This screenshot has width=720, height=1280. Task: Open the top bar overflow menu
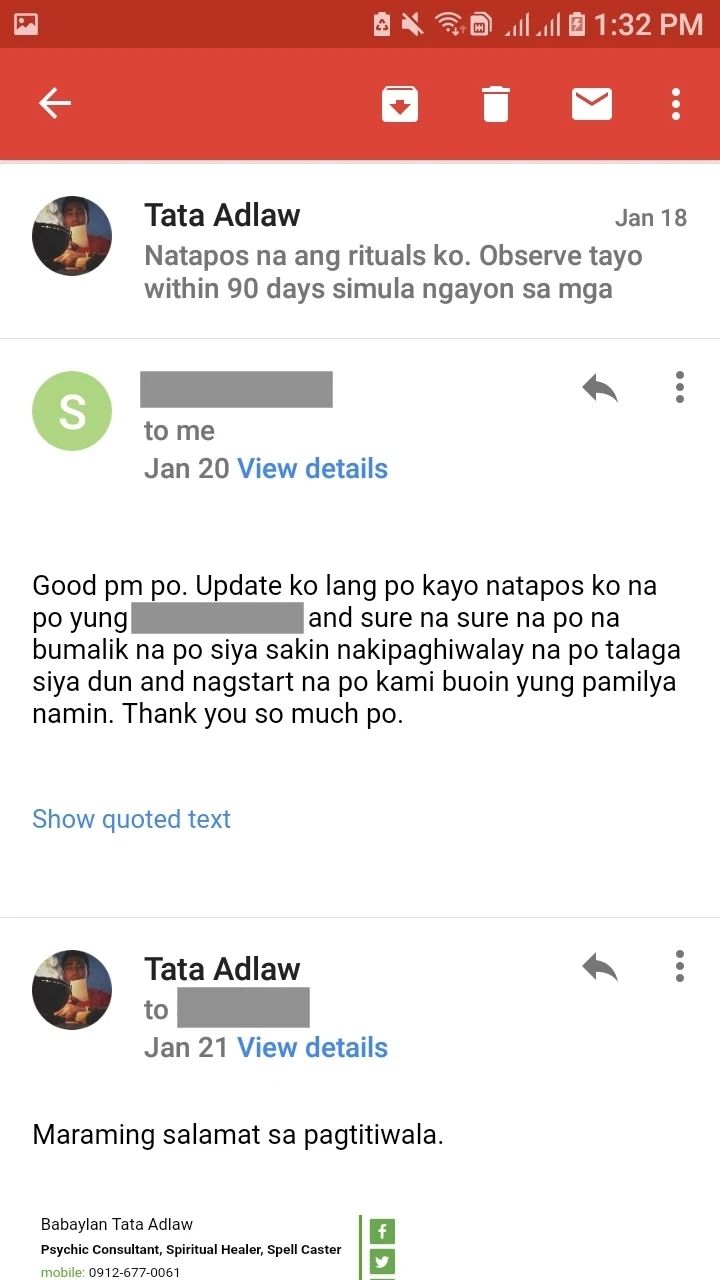676,104
